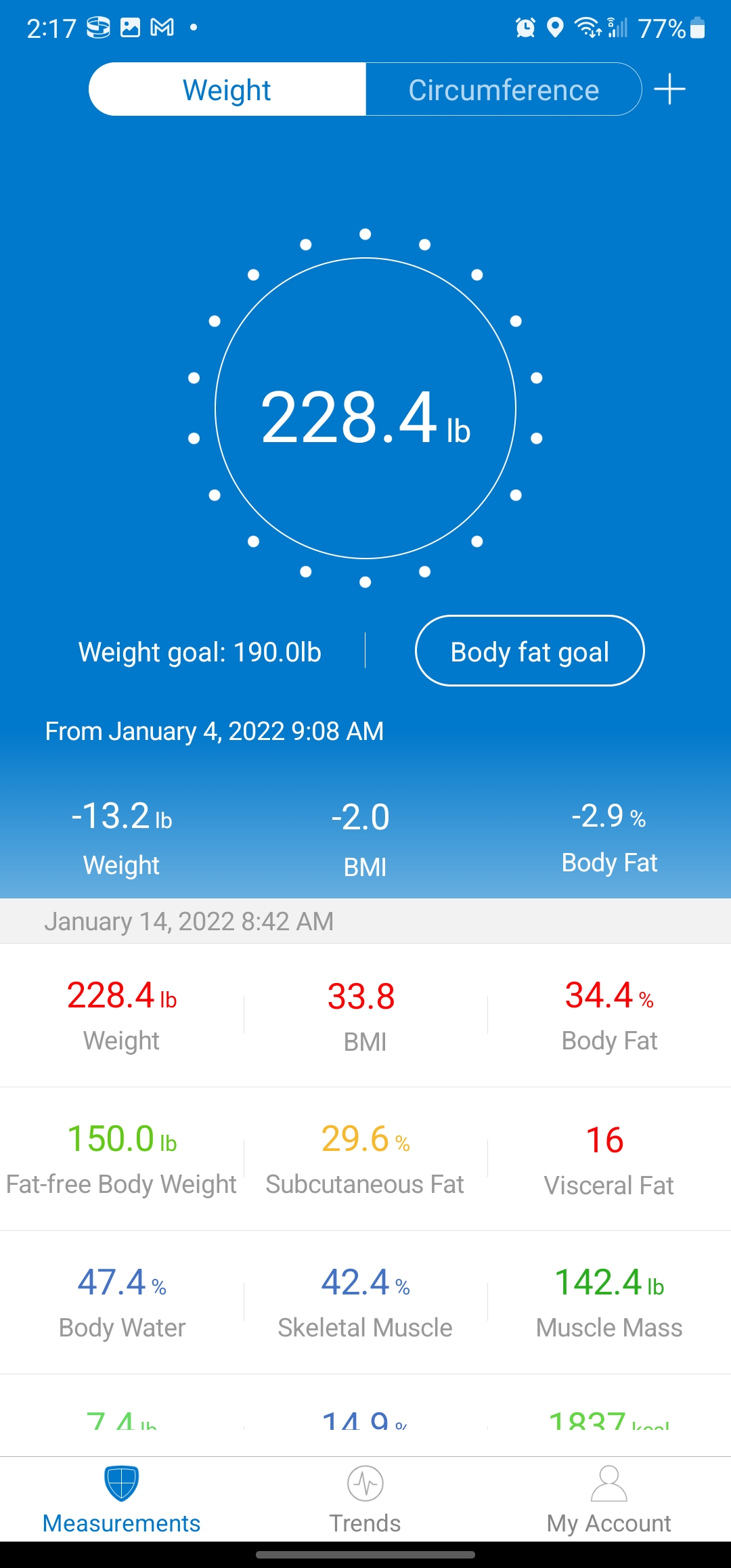View Body Fat 34.4% details
Image resolution: width=731 pixels, height=1568 pixels.
click(x=609, y=1016)
